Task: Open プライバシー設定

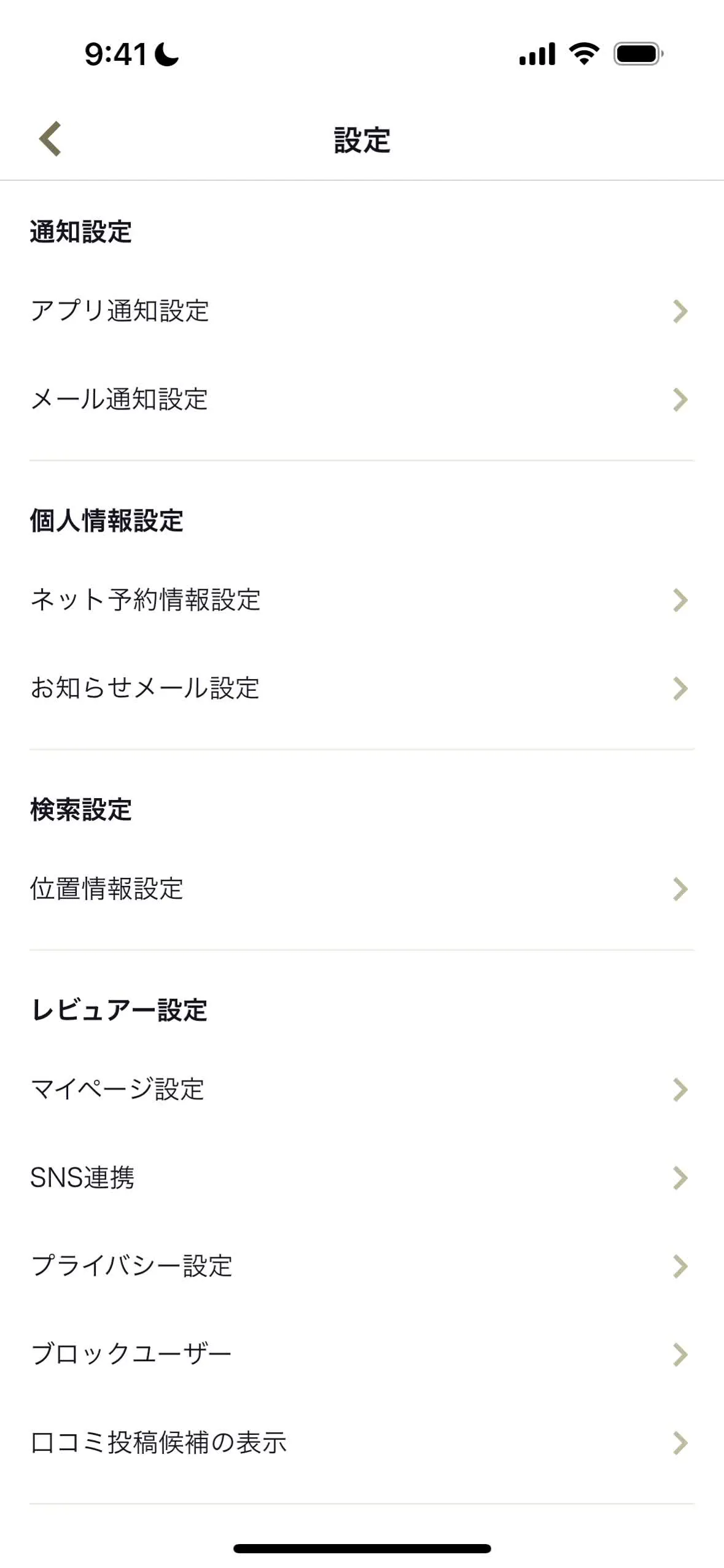Action: [362, 1266]
